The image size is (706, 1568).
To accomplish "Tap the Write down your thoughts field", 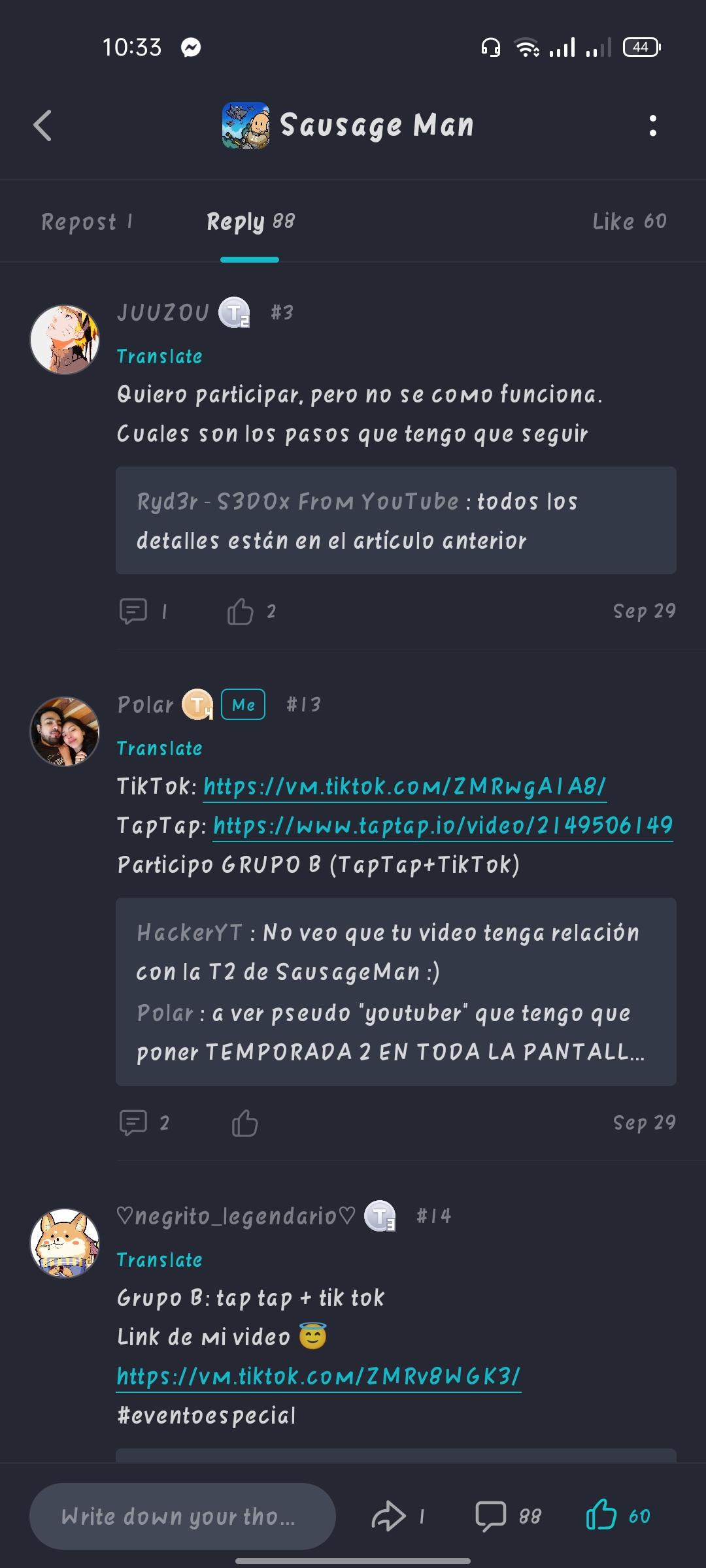I will point(182,1516).
